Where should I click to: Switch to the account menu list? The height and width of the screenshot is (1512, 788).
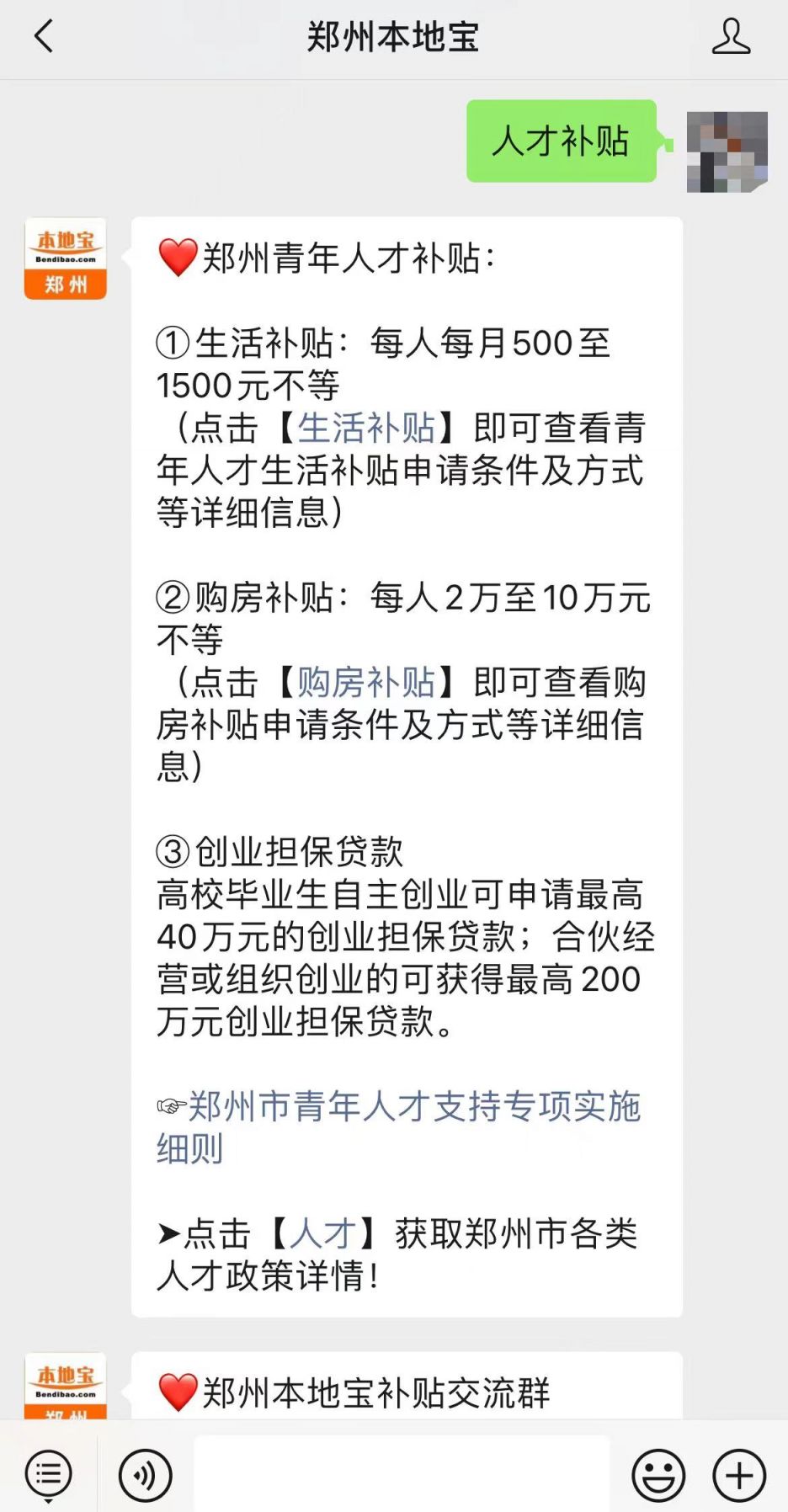pyautogui.click(x=48, y=1475)
